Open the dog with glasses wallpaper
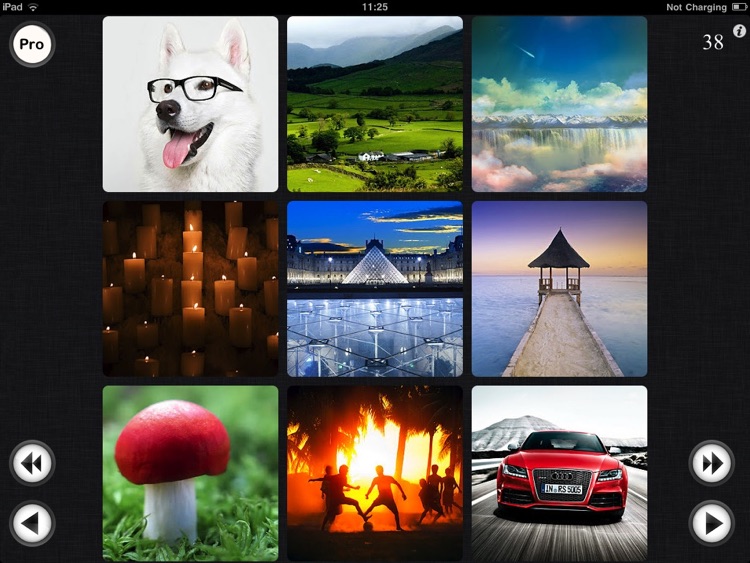The width and height of the screenshot is (750, 563). click(190, 103)
